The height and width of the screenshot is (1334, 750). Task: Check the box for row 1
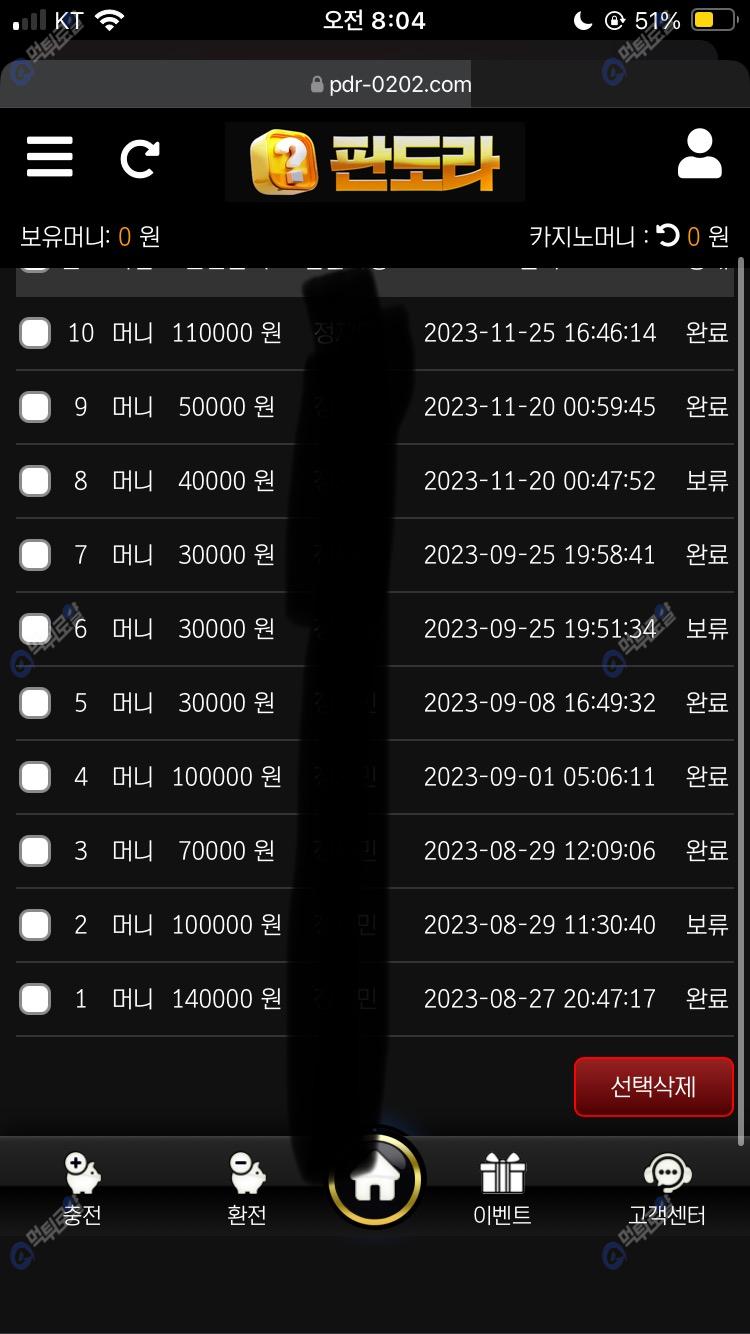[x=35, y=999]
